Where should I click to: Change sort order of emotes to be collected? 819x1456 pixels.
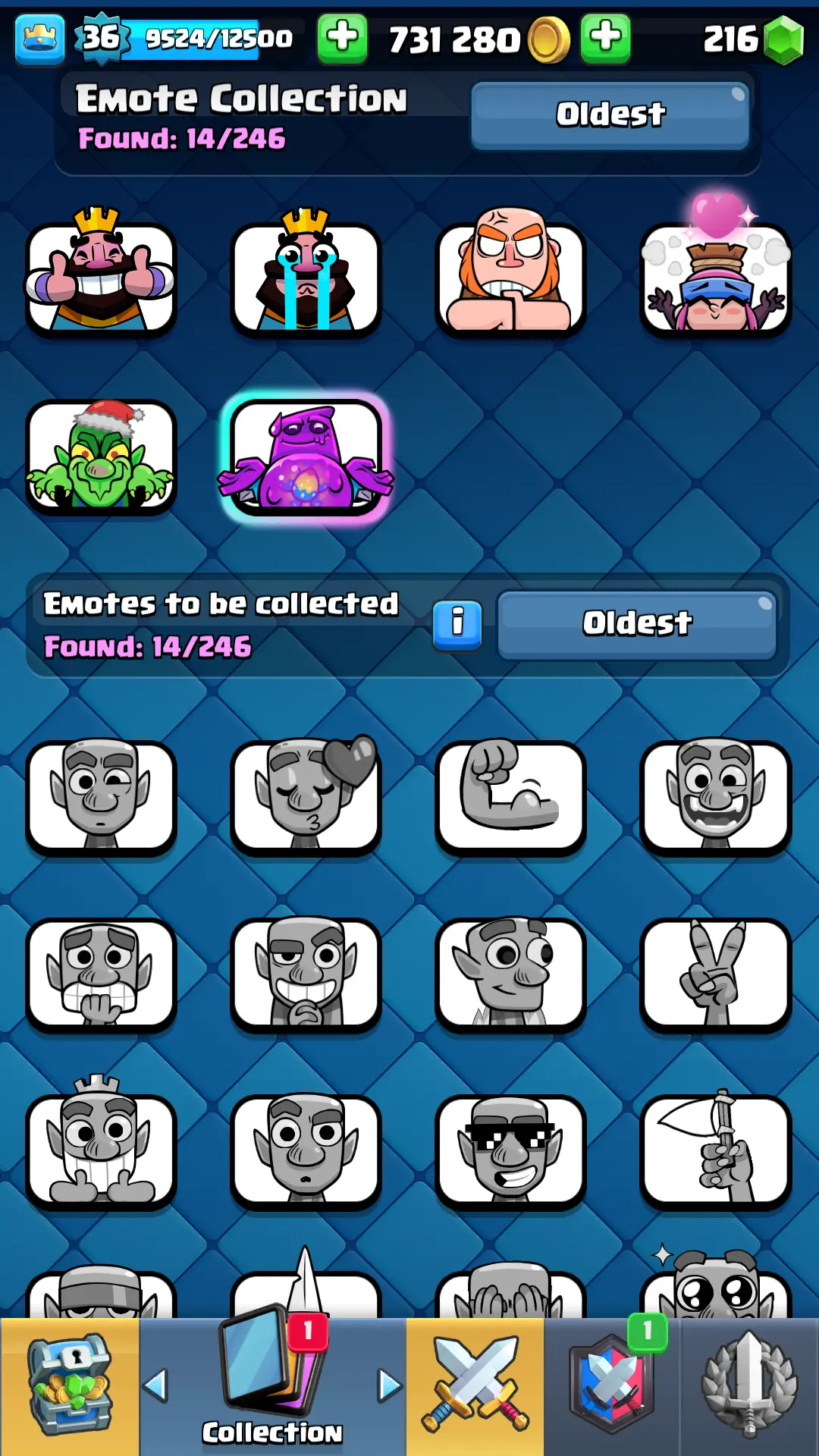point(637,624)
